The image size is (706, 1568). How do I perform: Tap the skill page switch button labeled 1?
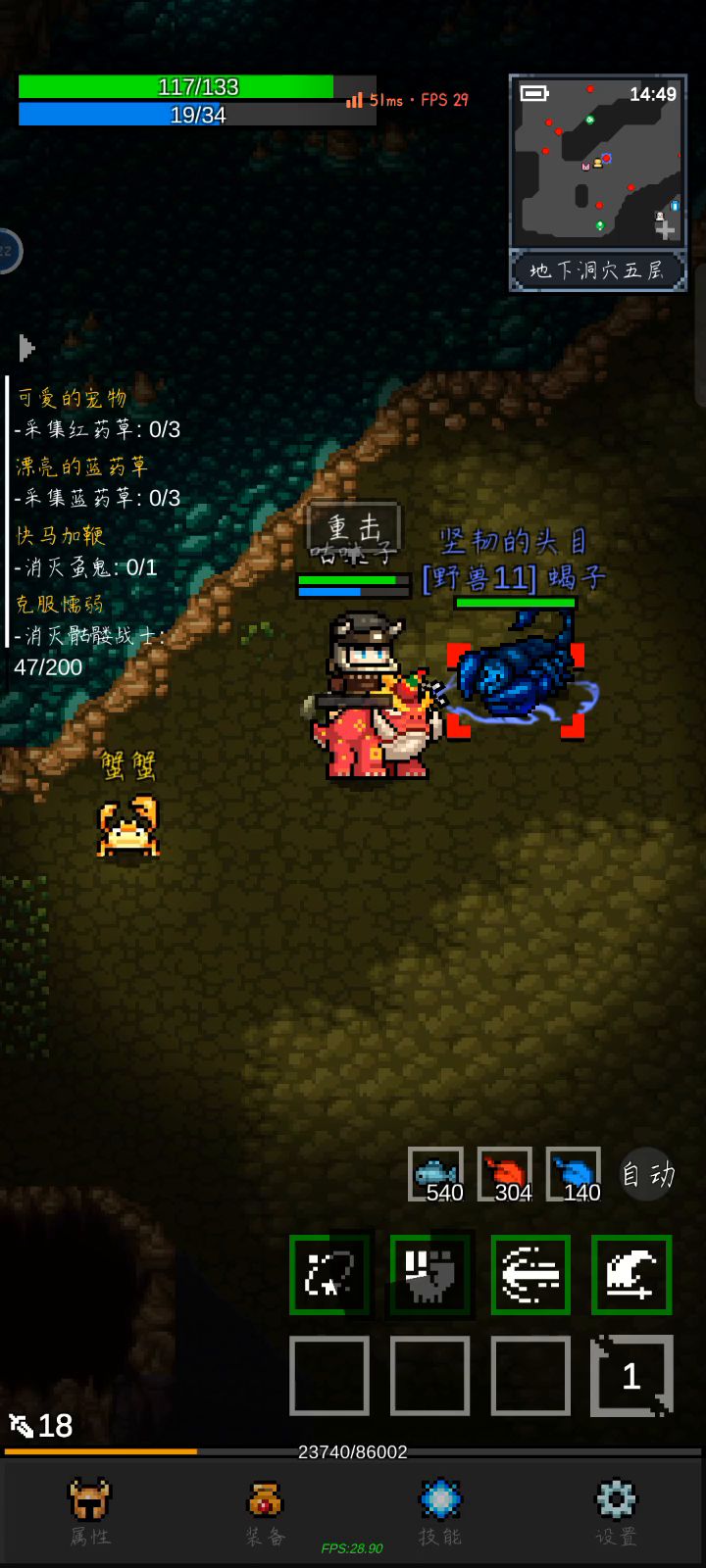(x=631, y=1376)
